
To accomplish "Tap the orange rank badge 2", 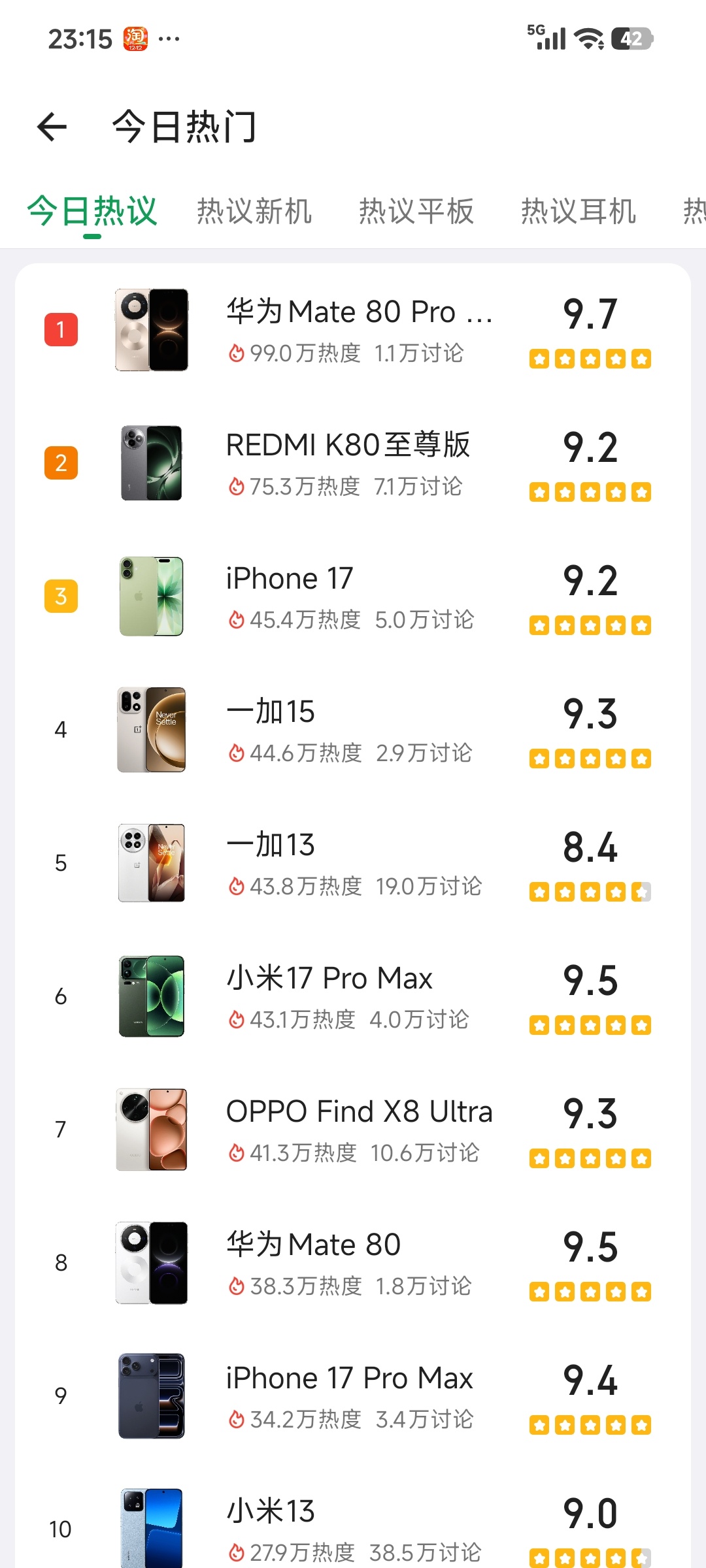I will [60, 463].
